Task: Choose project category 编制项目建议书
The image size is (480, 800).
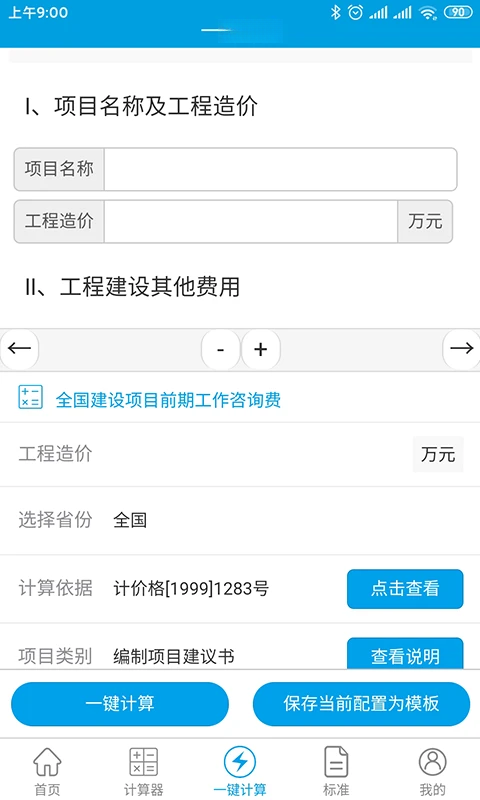Action: pyautogui.click(x=174, y=656)
